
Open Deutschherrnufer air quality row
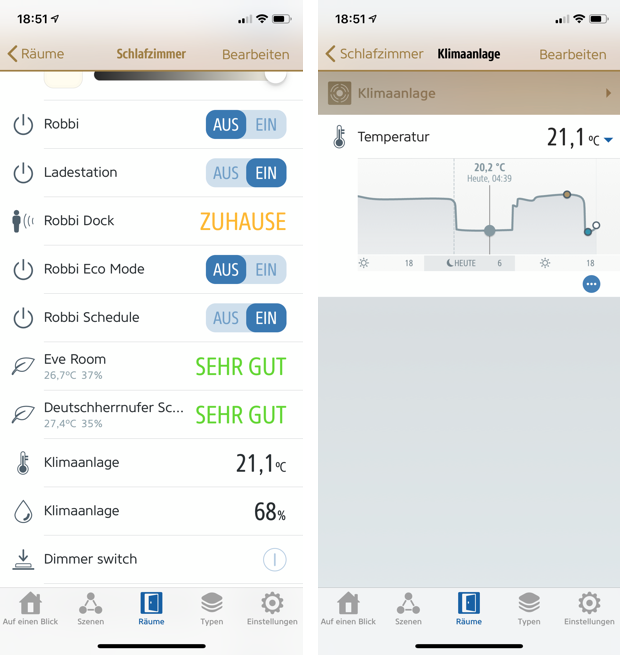[x=152, y=415]
